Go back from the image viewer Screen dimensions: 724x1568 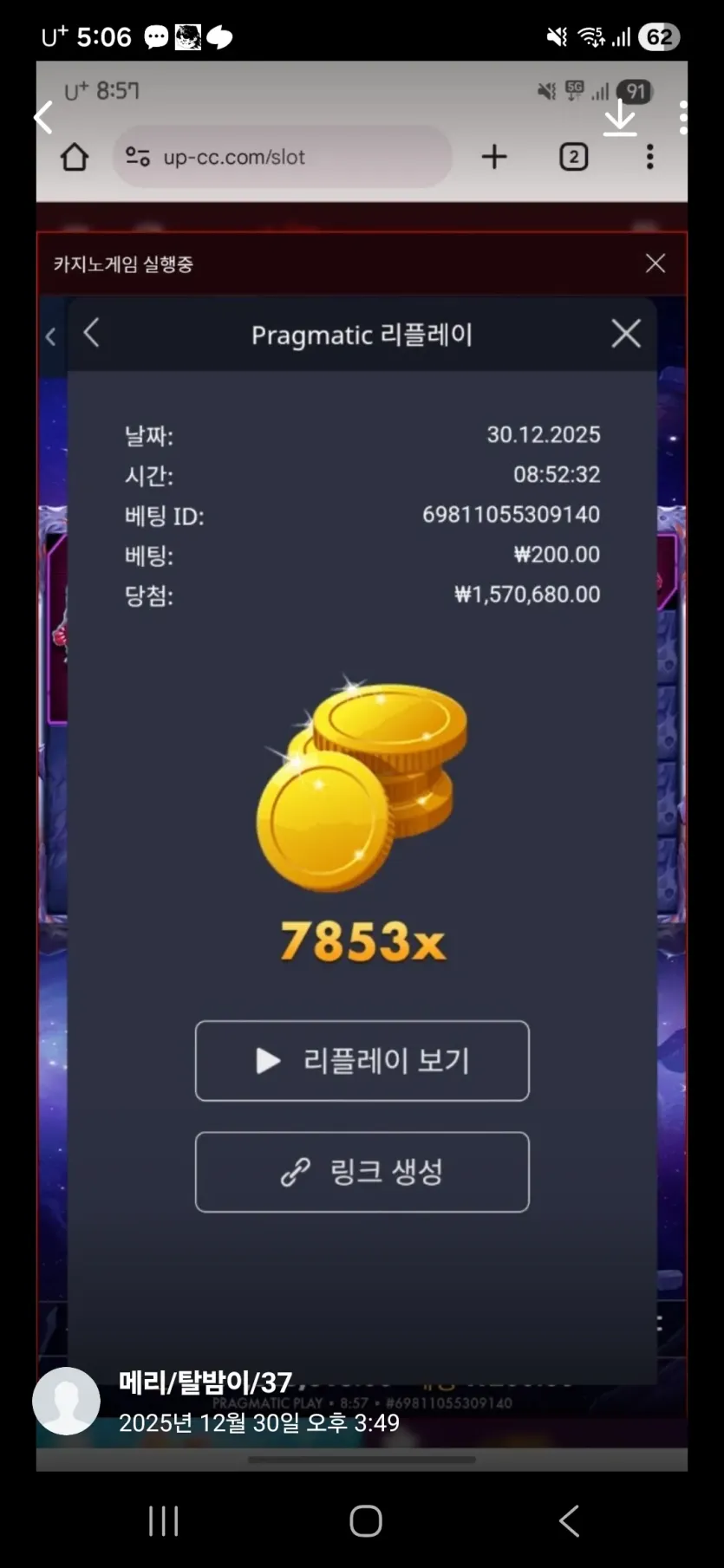(x=43, y=117)
